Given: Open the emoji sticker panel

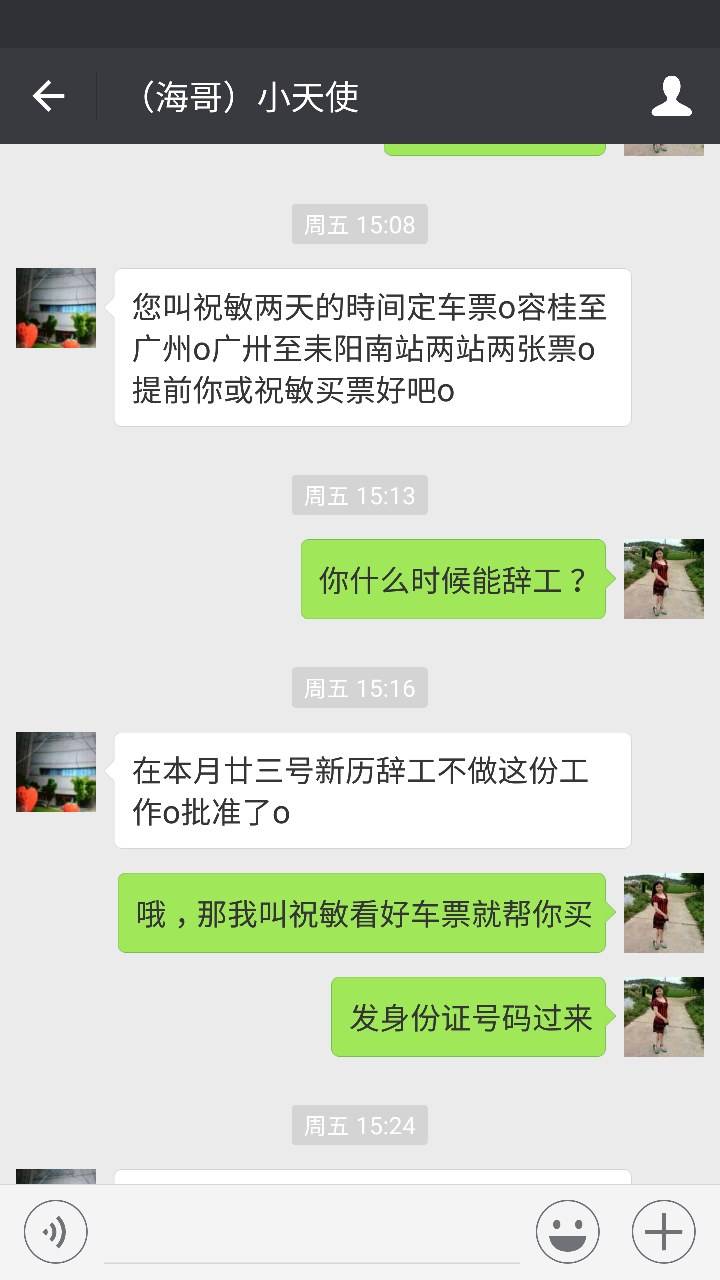Looking at the screenshot, I should pyautogui.click(x=567, y=1232).
